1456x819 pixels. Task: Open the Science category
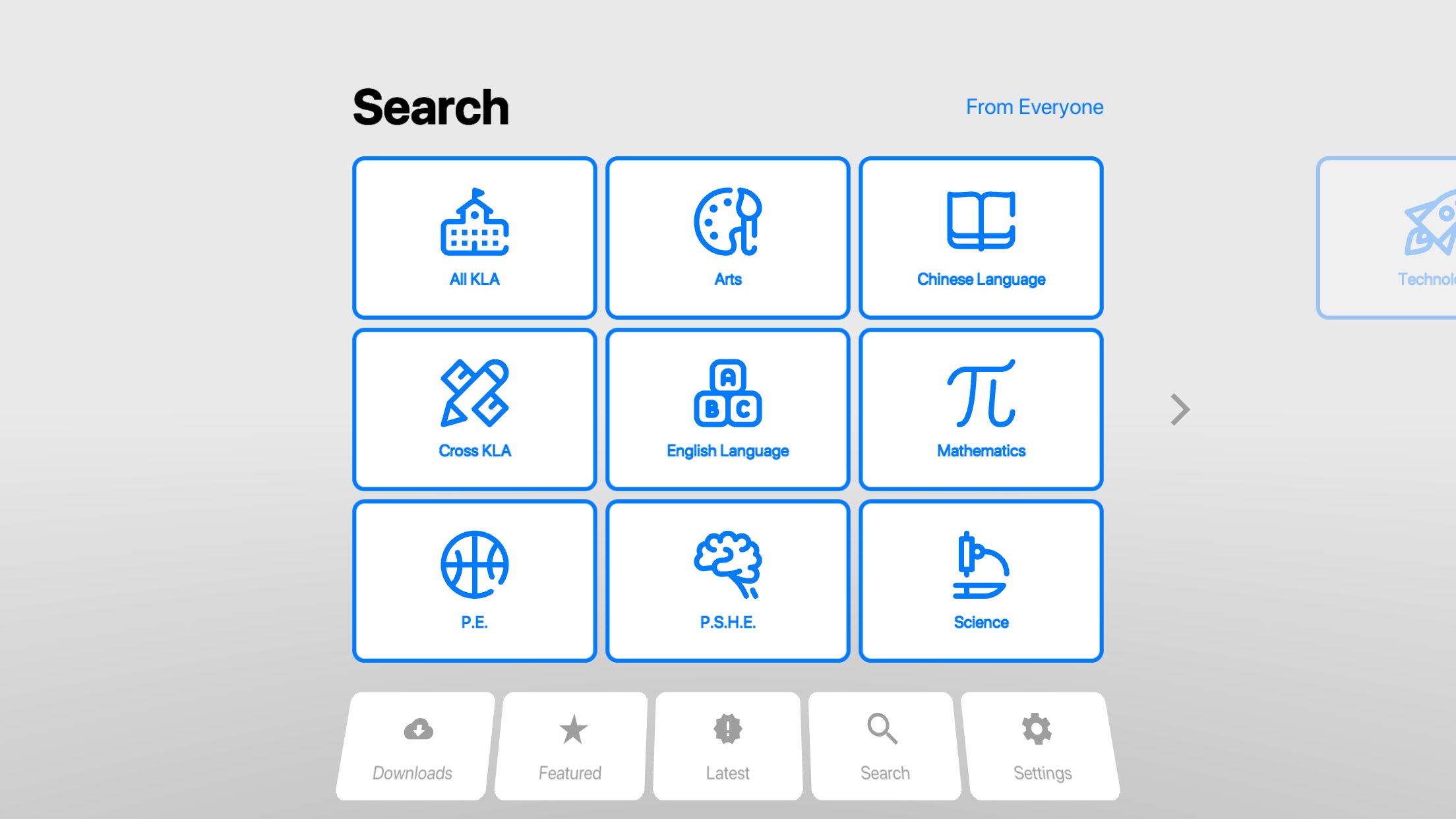[x=981, y=581]
